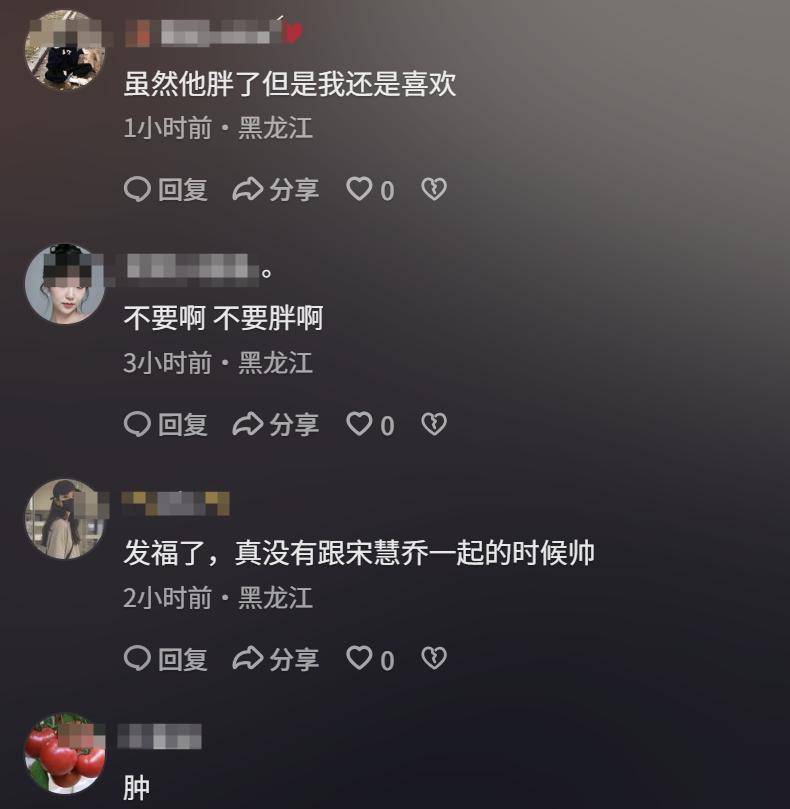Open avatar of 虽然他胖了 commenter

tap(65, 50)
